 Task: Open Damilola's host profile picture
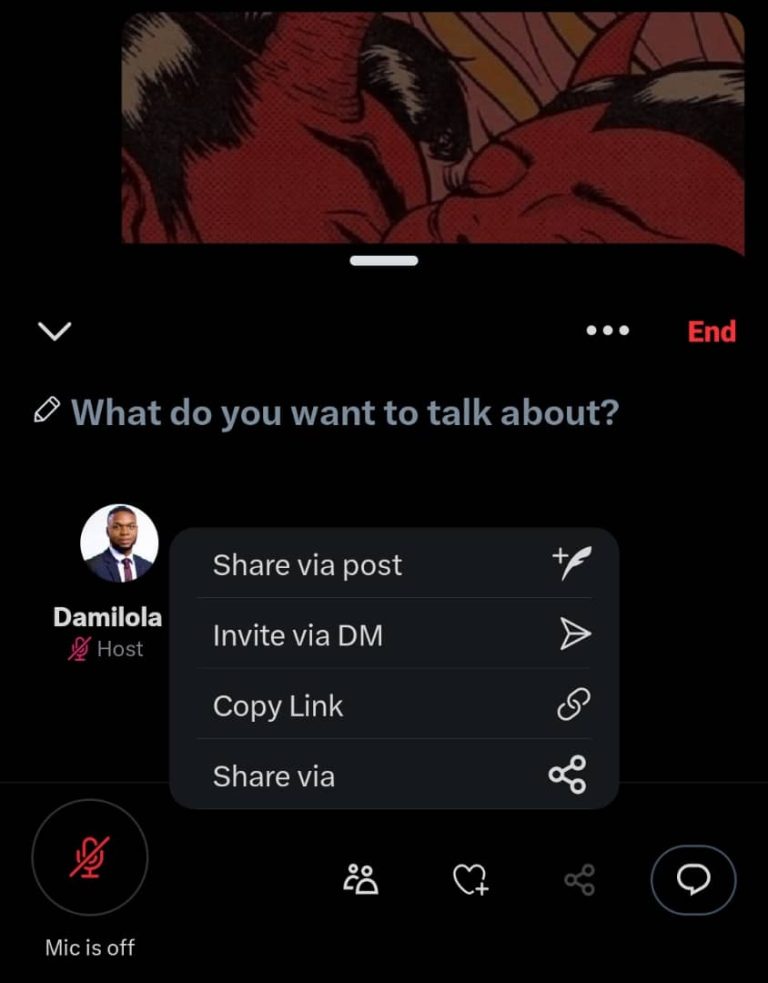(119, 543)
